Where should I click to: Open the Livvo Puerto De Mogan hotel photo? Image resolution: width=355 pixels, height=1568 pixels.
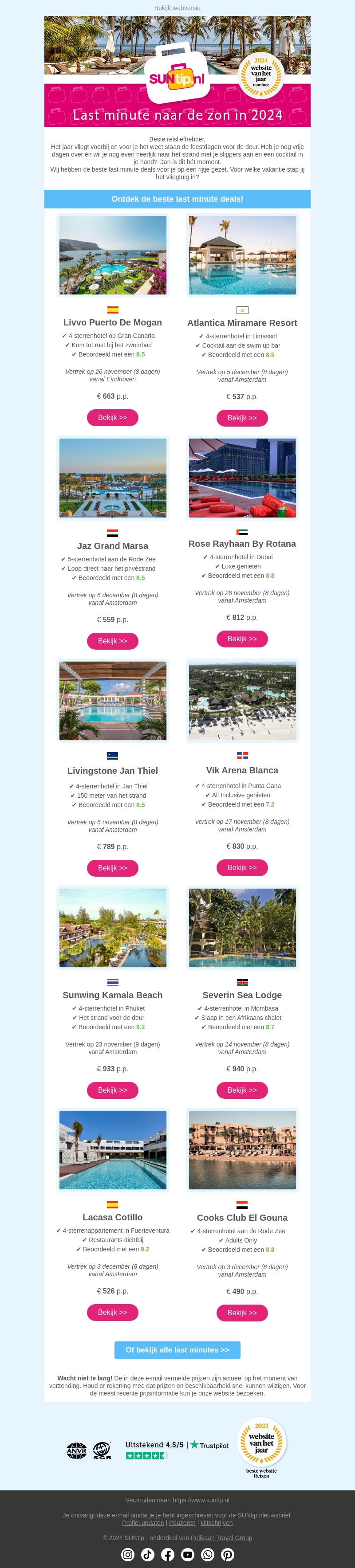[113, 255]
